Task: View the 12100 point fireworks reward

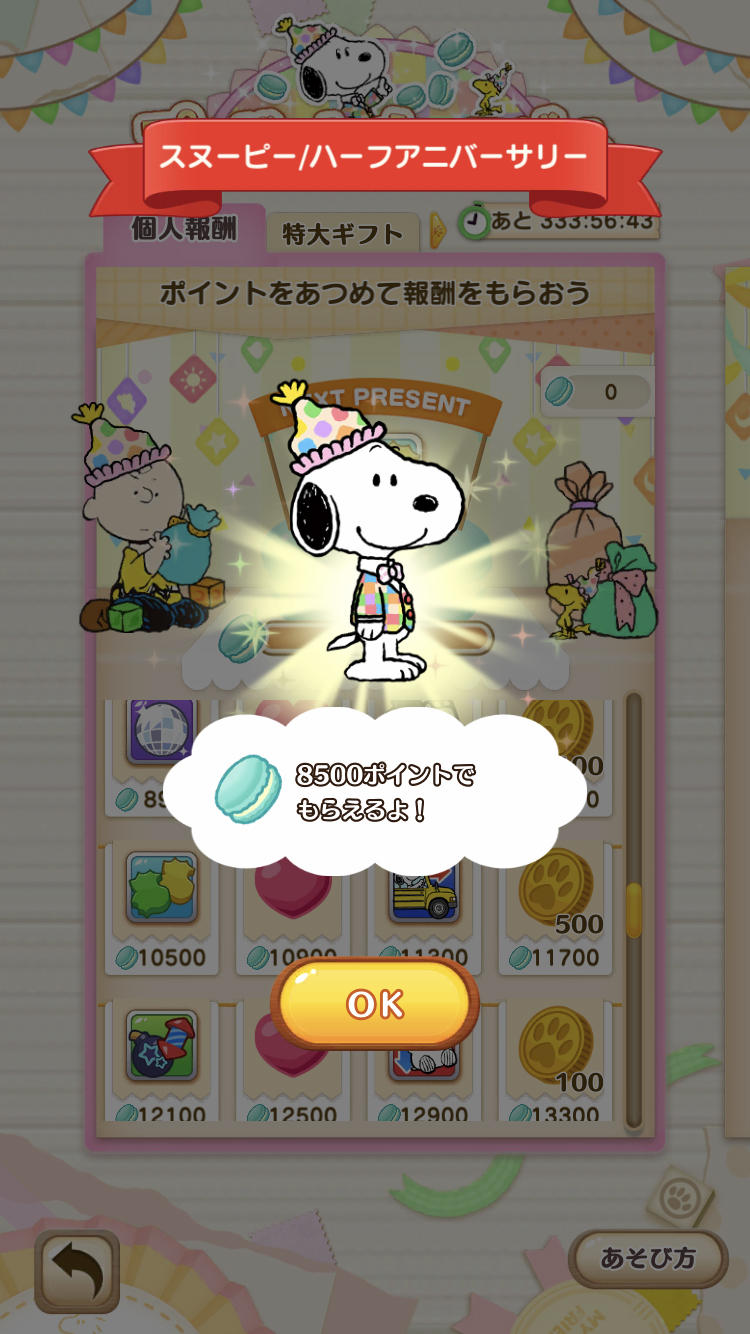Action: coord(162,1047)
